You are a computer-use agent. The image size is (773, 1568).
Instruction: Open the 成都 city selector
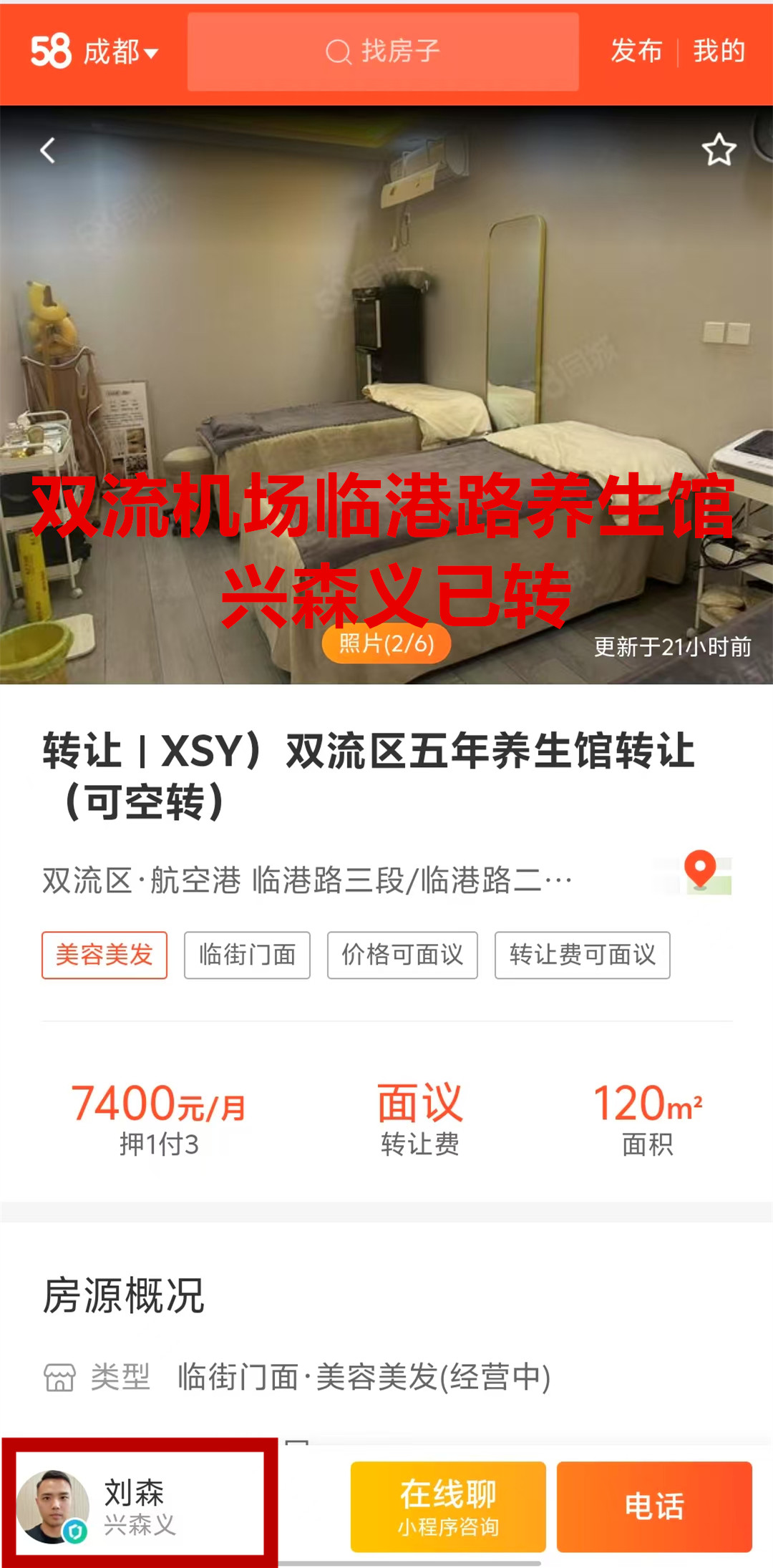click(120, 52)
